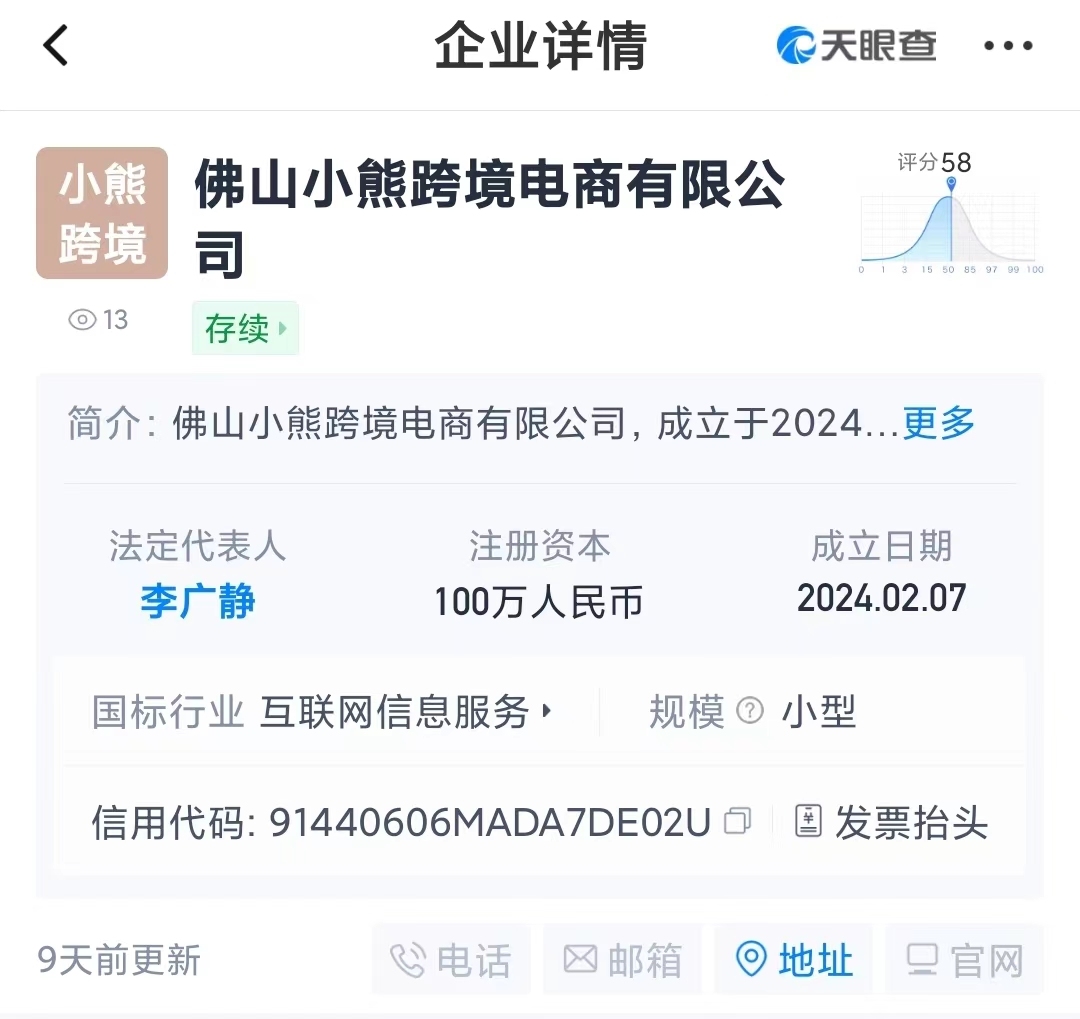Tap the 邮箱 email button

(x=622, y=960)
